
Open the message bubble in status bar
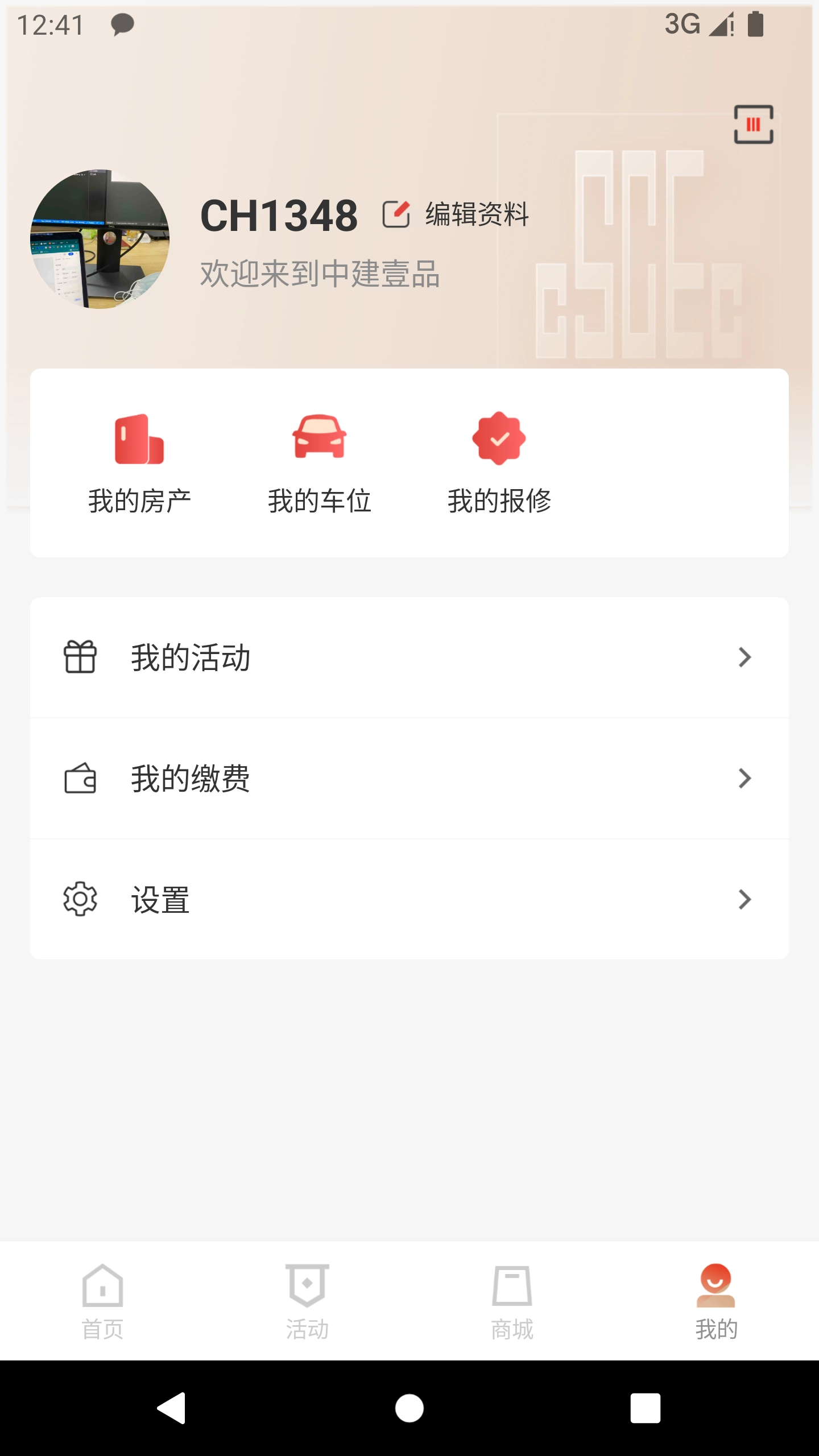[121, 25]
